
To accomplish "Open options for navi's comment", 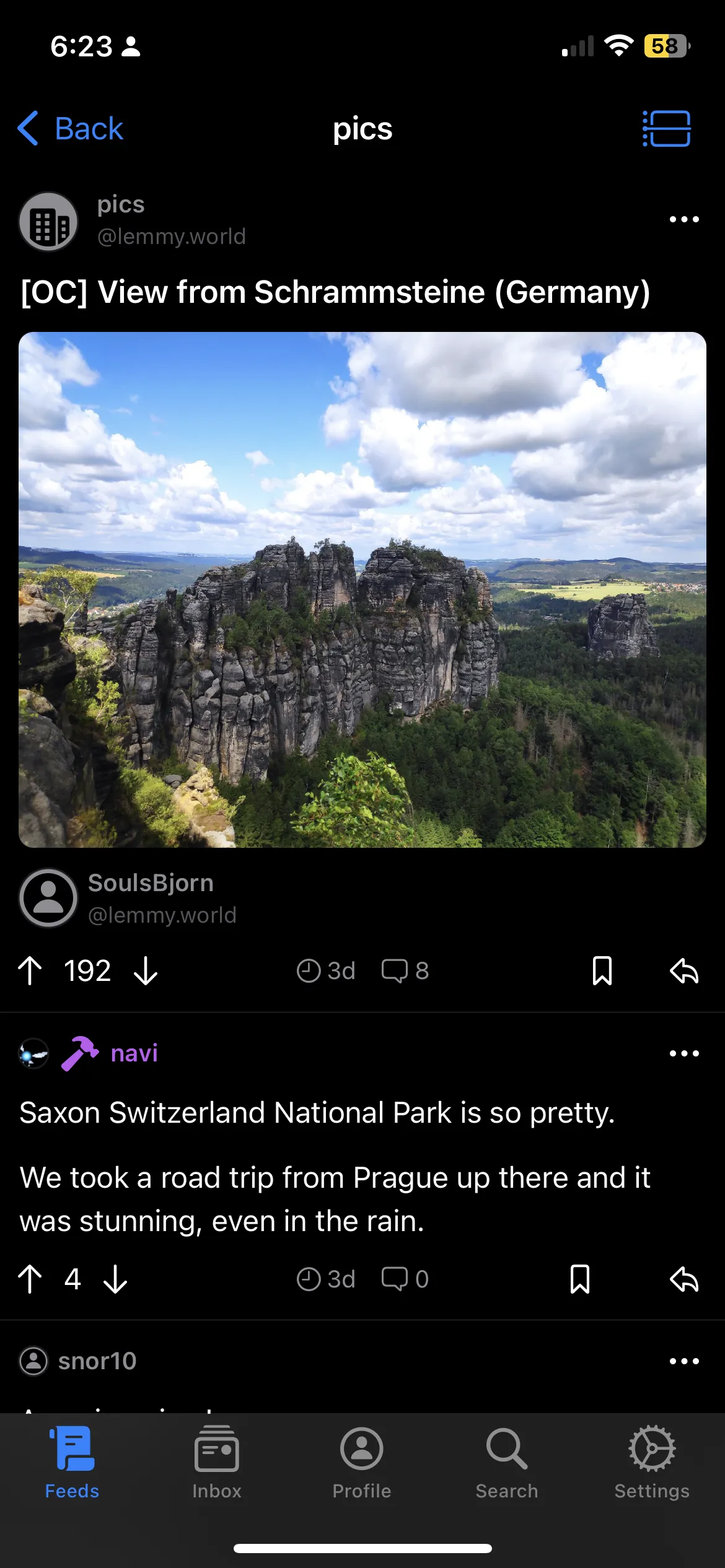I will [x=684, y=1053].
